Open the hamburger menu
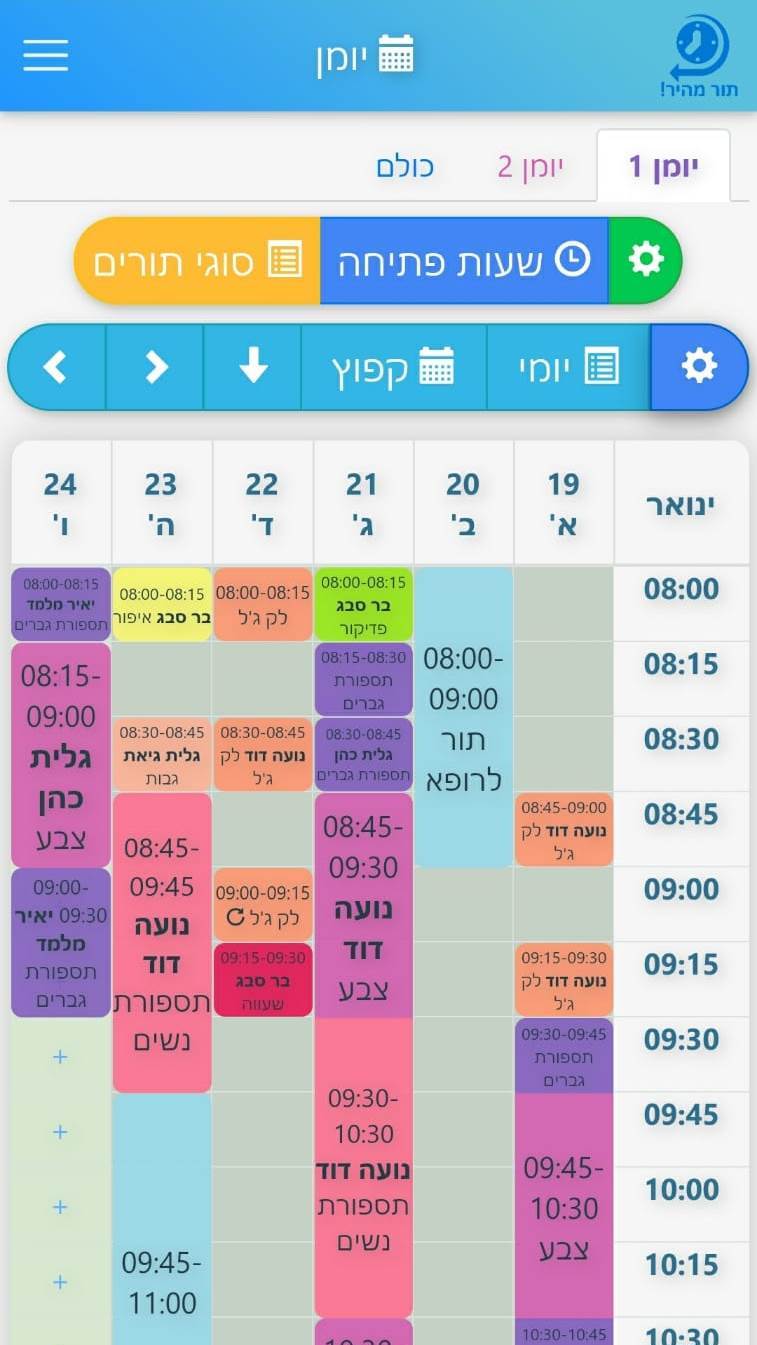The height and width of the screenshot is (1345, 757). click(x=46, y=55)
